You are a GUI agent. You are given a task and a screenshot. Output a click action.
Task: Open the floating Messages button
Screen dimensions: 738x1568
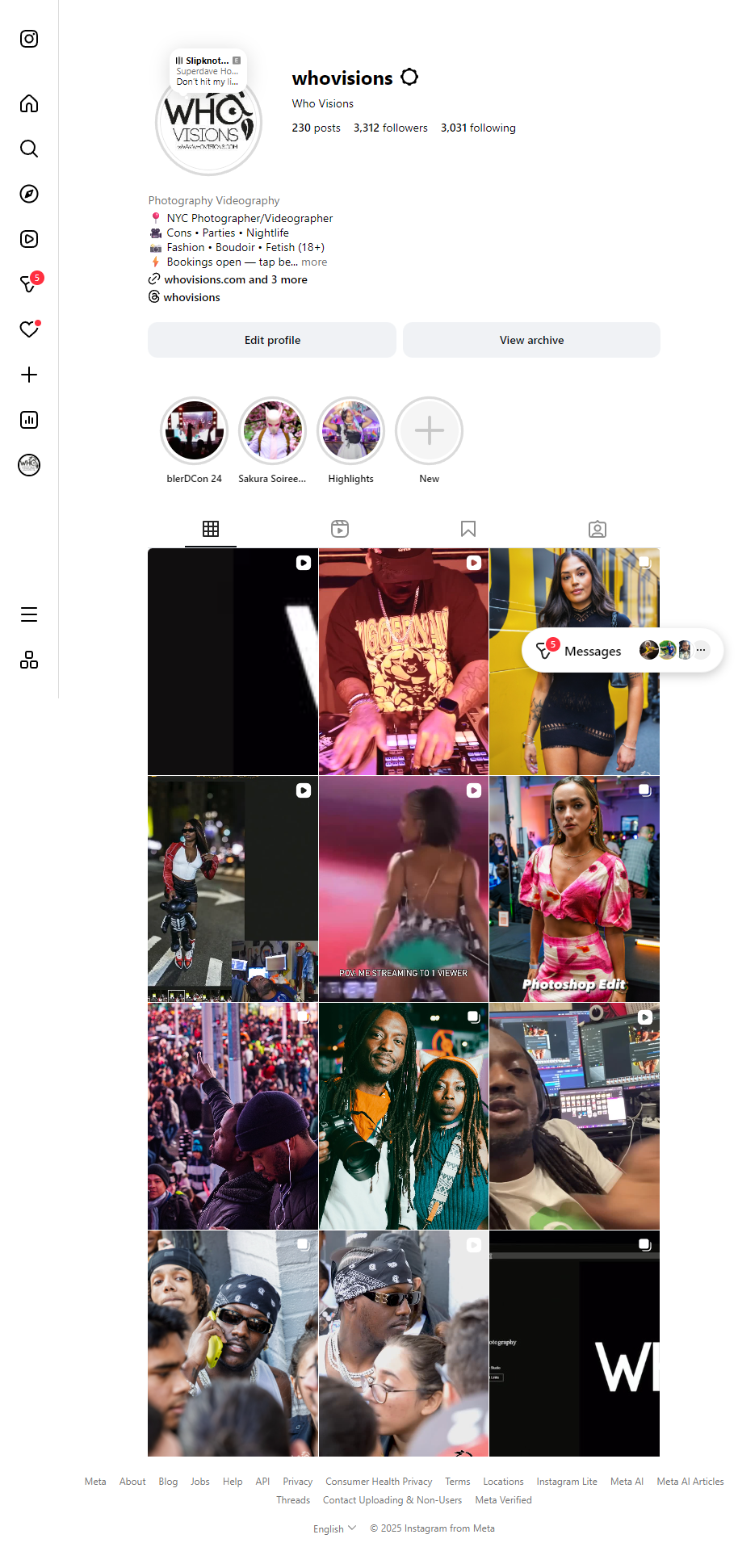(592, 651)
